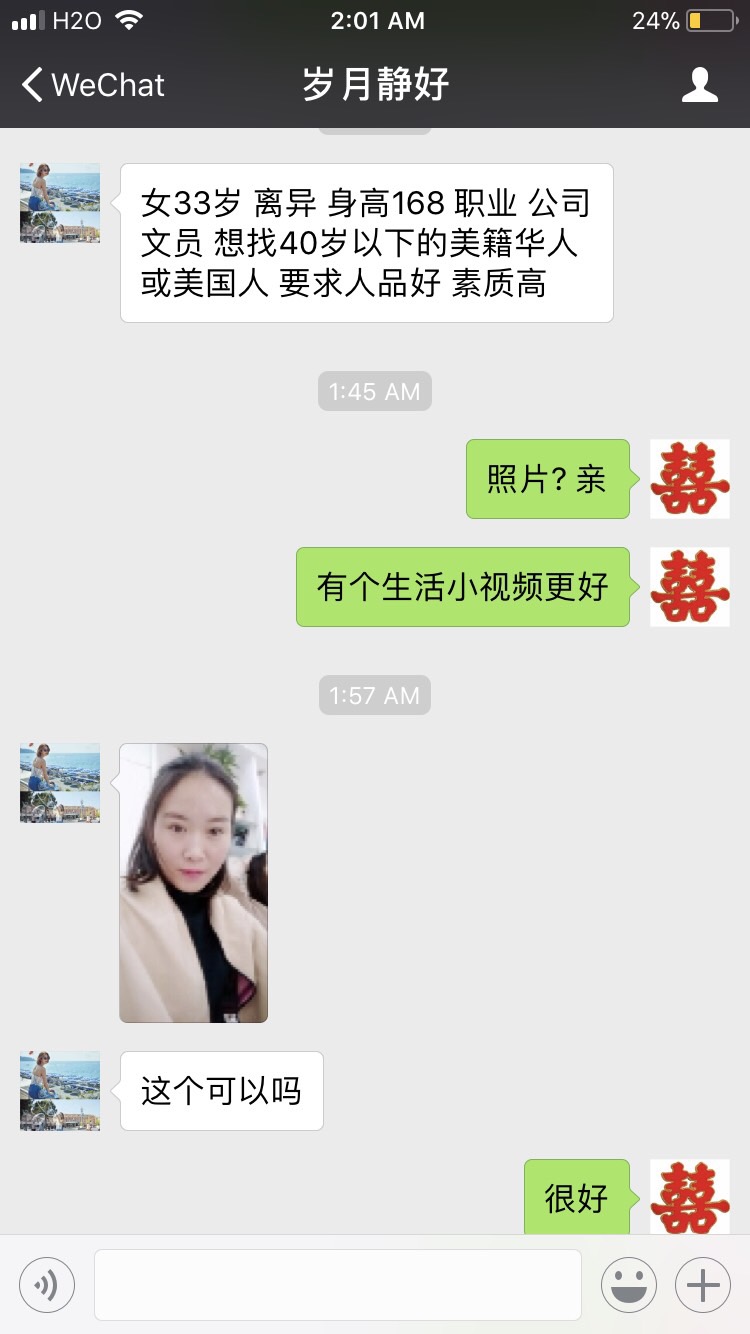Open the plus attachments menu
750x1334 pixels.
click(x=703, y=1284)
